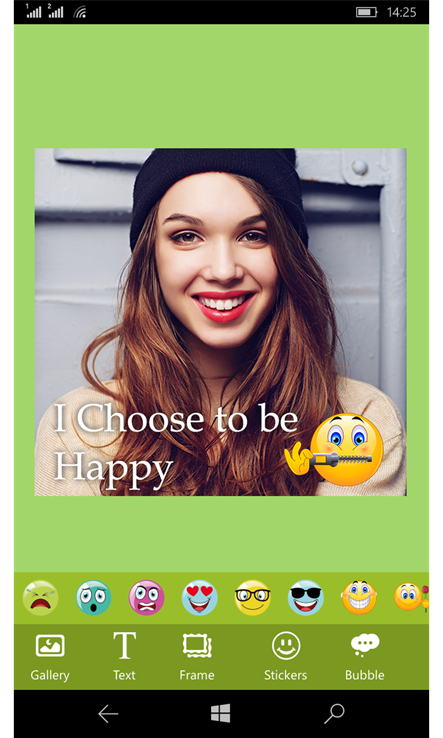Tap the Windows home button
443x738 pixels.
pos(220,714)
